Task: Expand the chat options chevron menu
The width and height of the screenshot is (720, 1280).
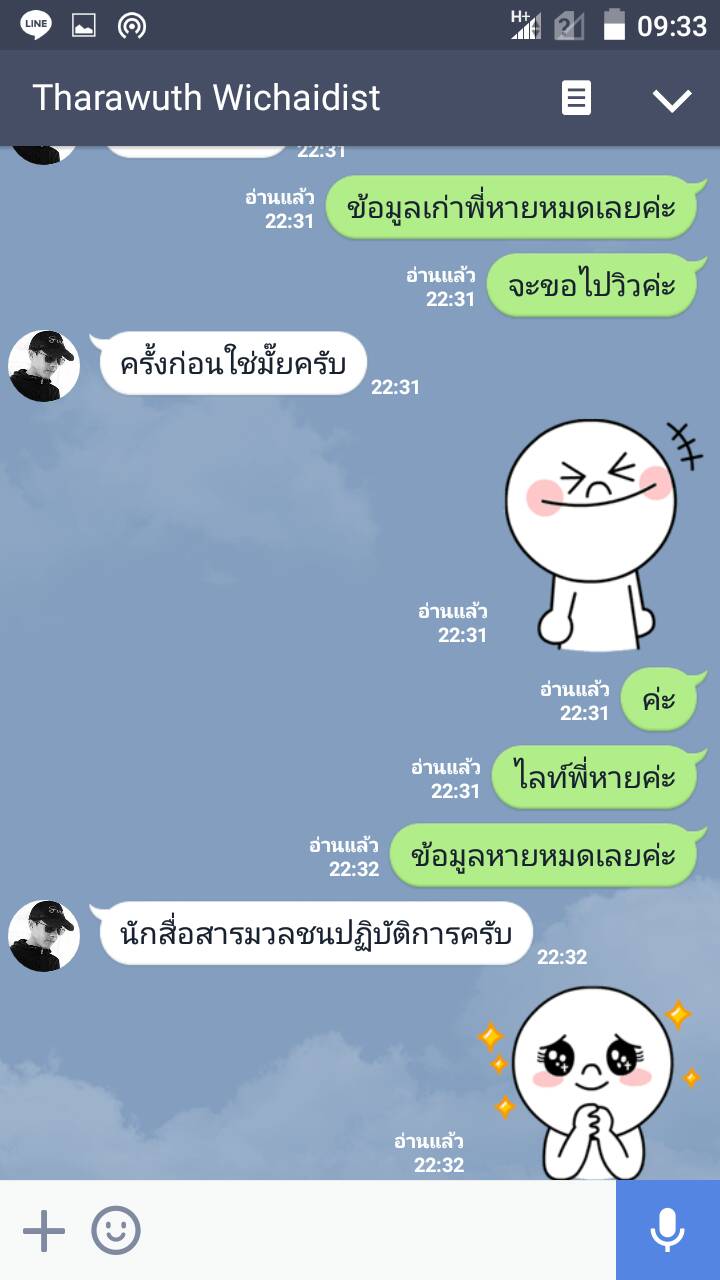Action: tap(671, 99)
